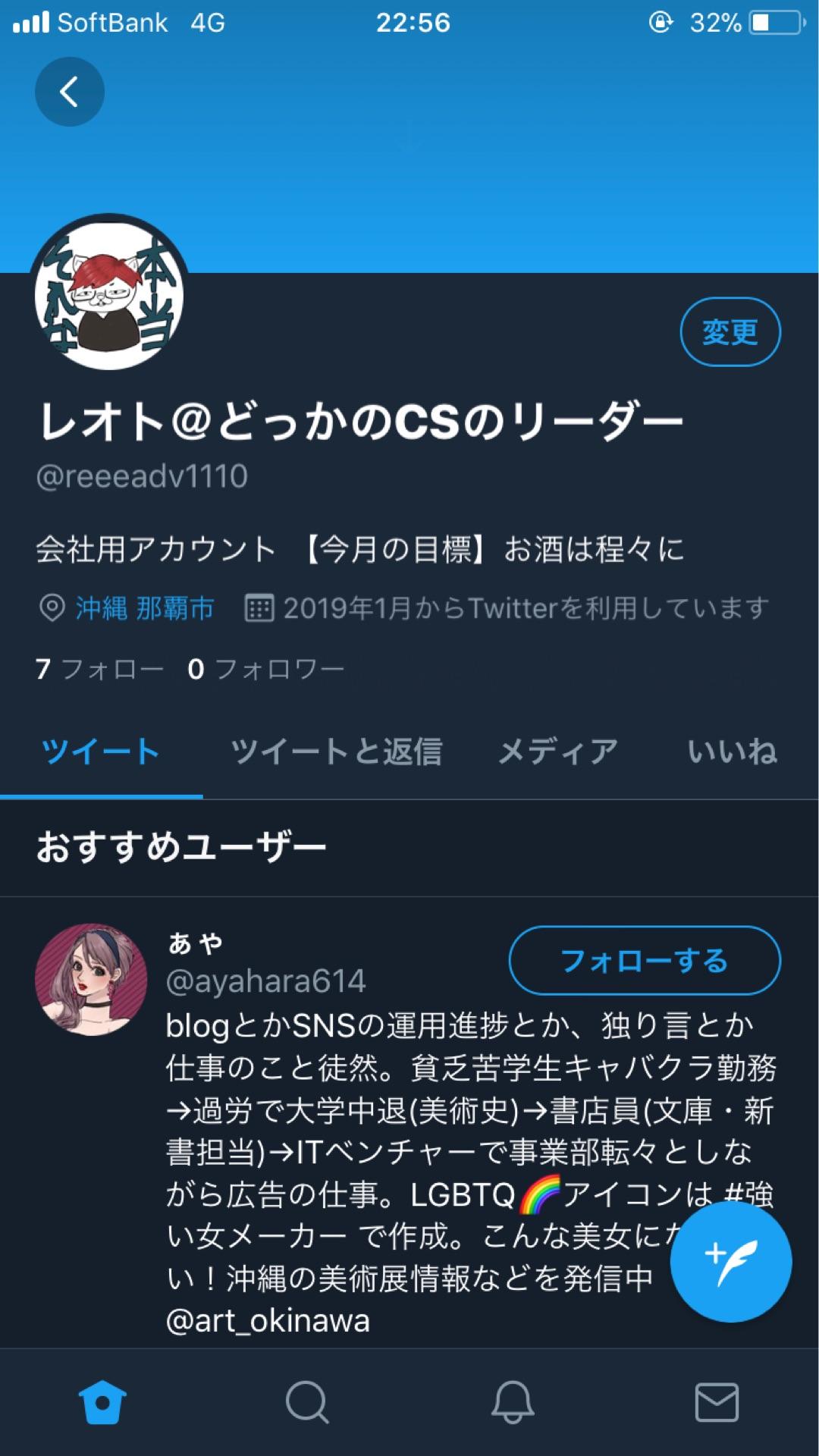
Task: Open the 0 フォロワー followers list
Action: pyautogui.click(x=267, y=669)
